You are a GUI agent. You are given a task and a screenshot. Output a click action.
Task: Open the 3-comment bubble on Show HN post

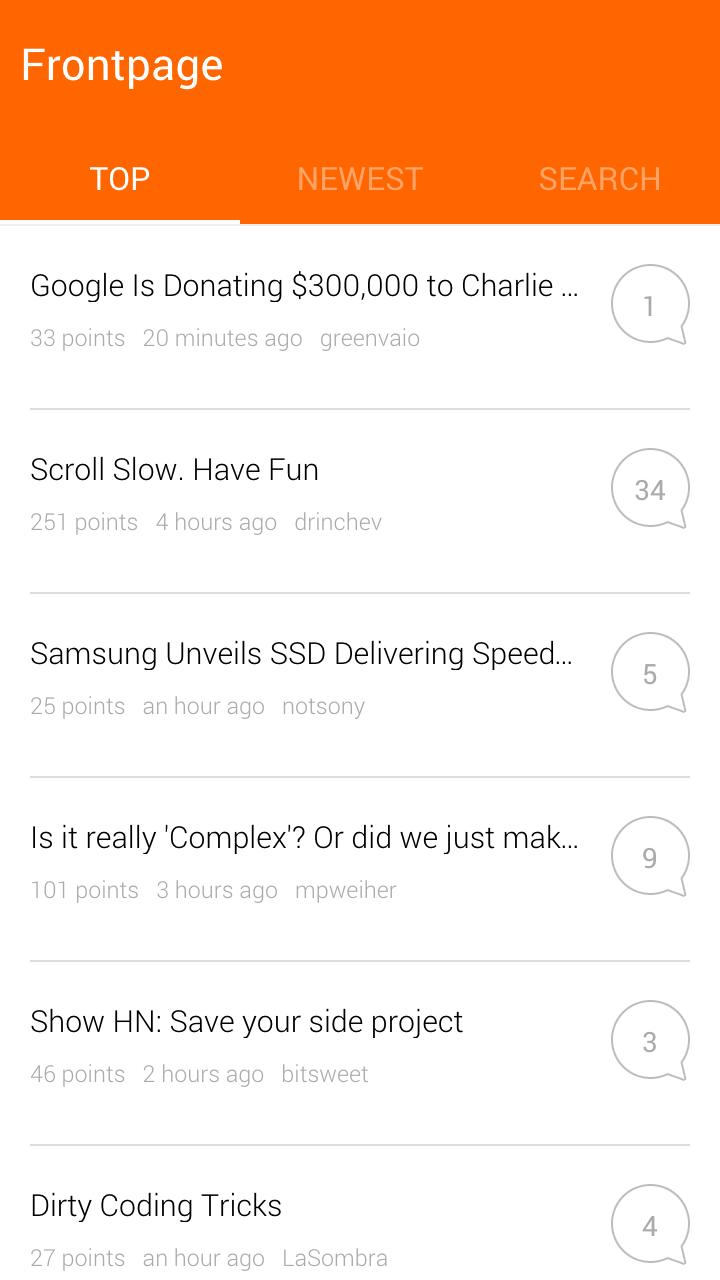tap(650, 1040)
